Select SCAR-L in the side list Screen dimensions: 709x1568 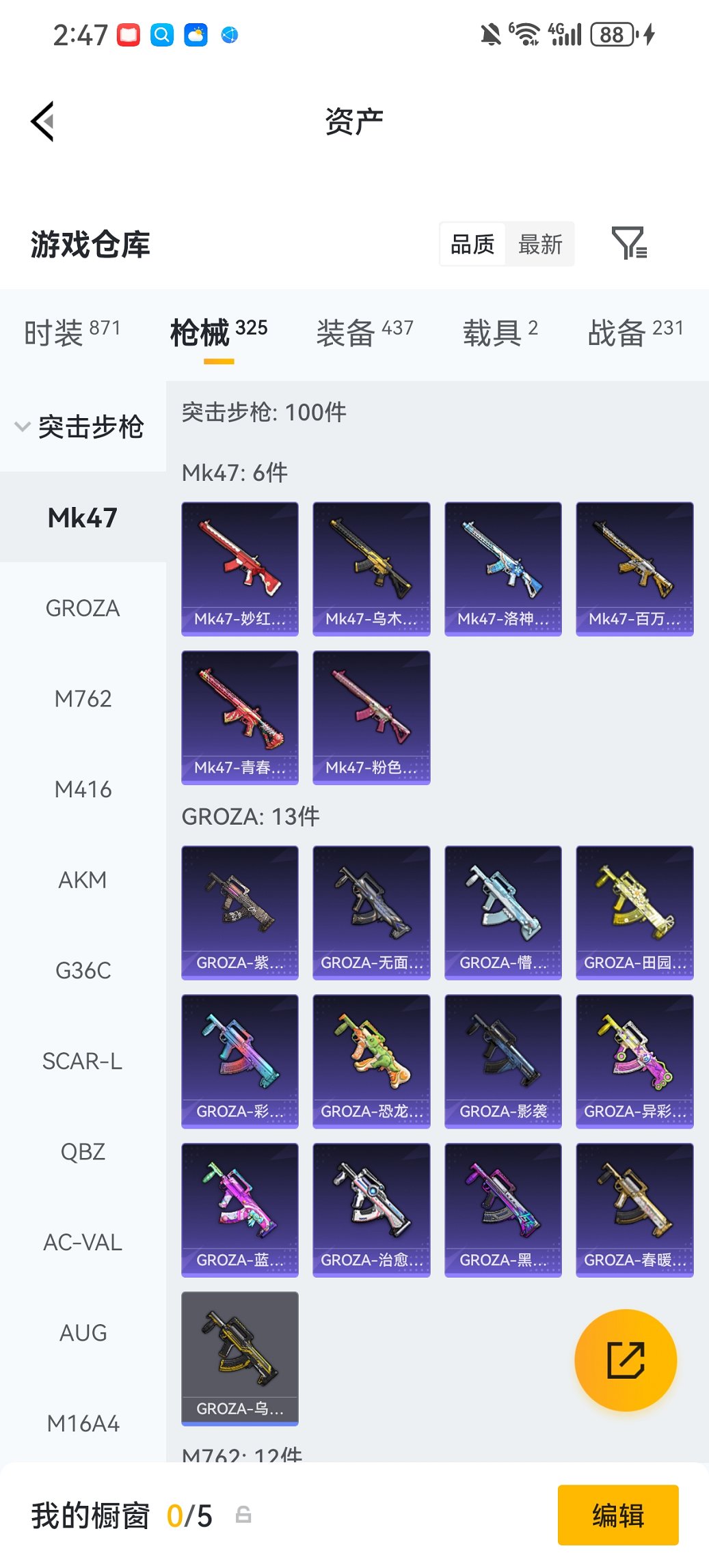(x=83, y=1061)
